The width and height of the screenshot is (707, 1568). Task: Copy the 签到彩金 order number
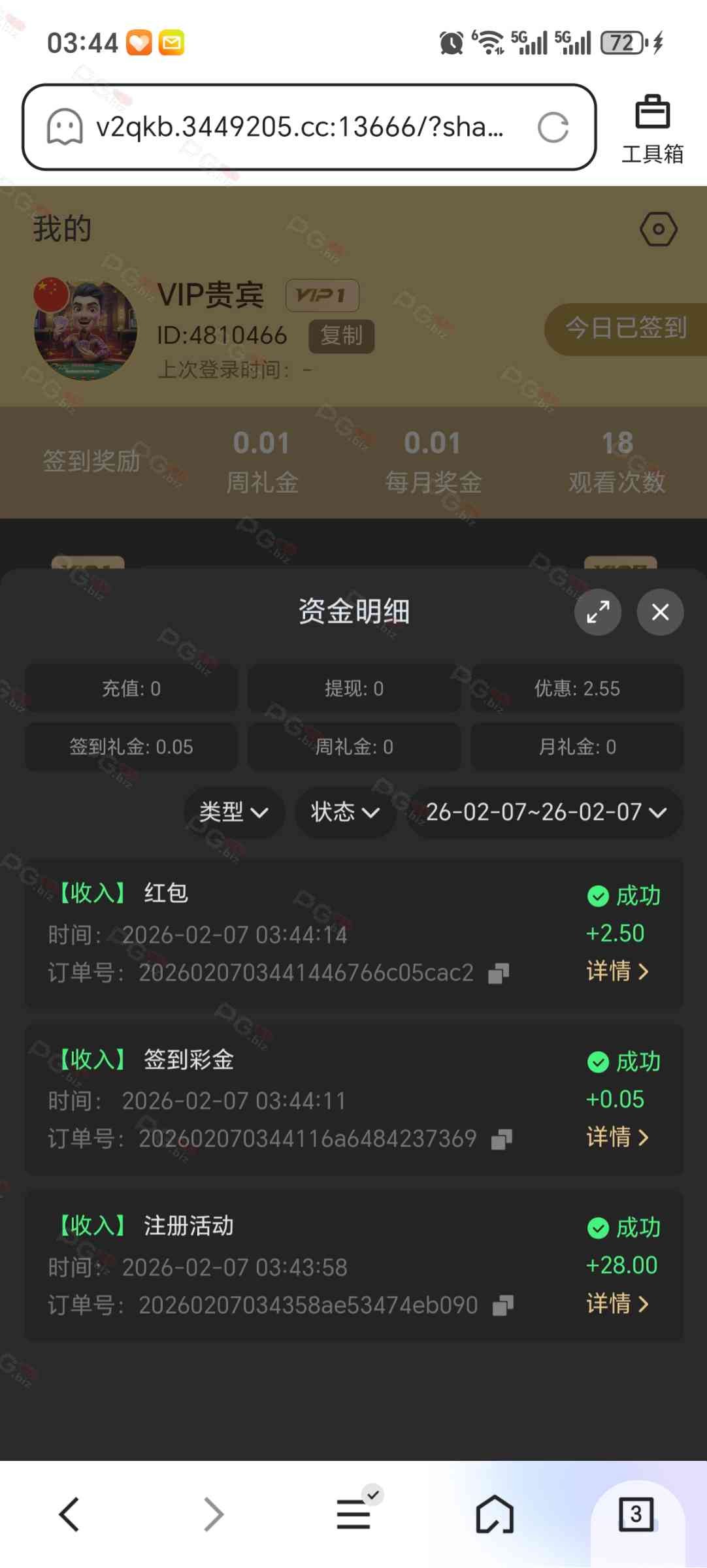pos(501,1139)
